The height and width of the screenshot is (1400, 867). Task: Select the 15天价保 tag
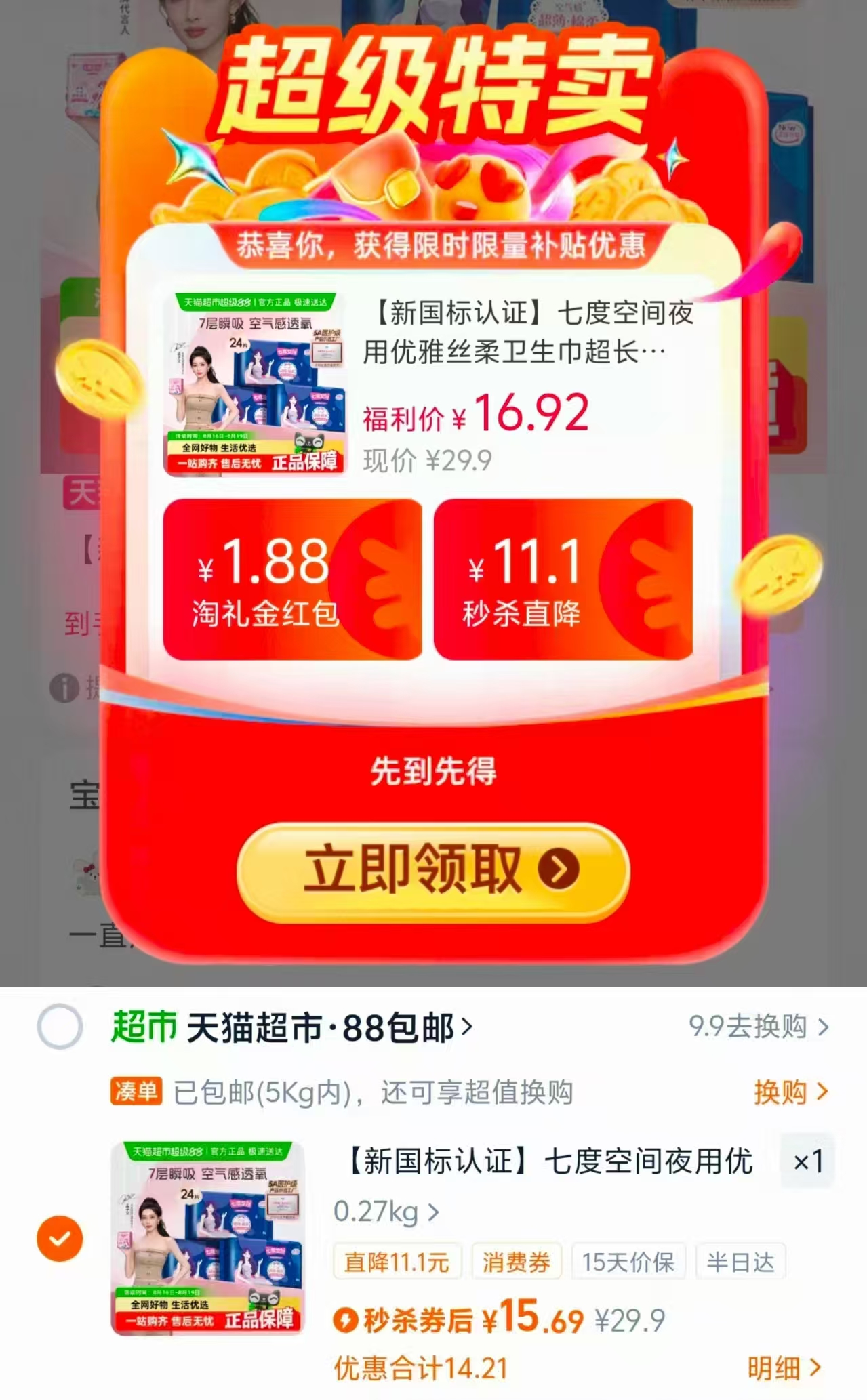(x=627, y=1260)
